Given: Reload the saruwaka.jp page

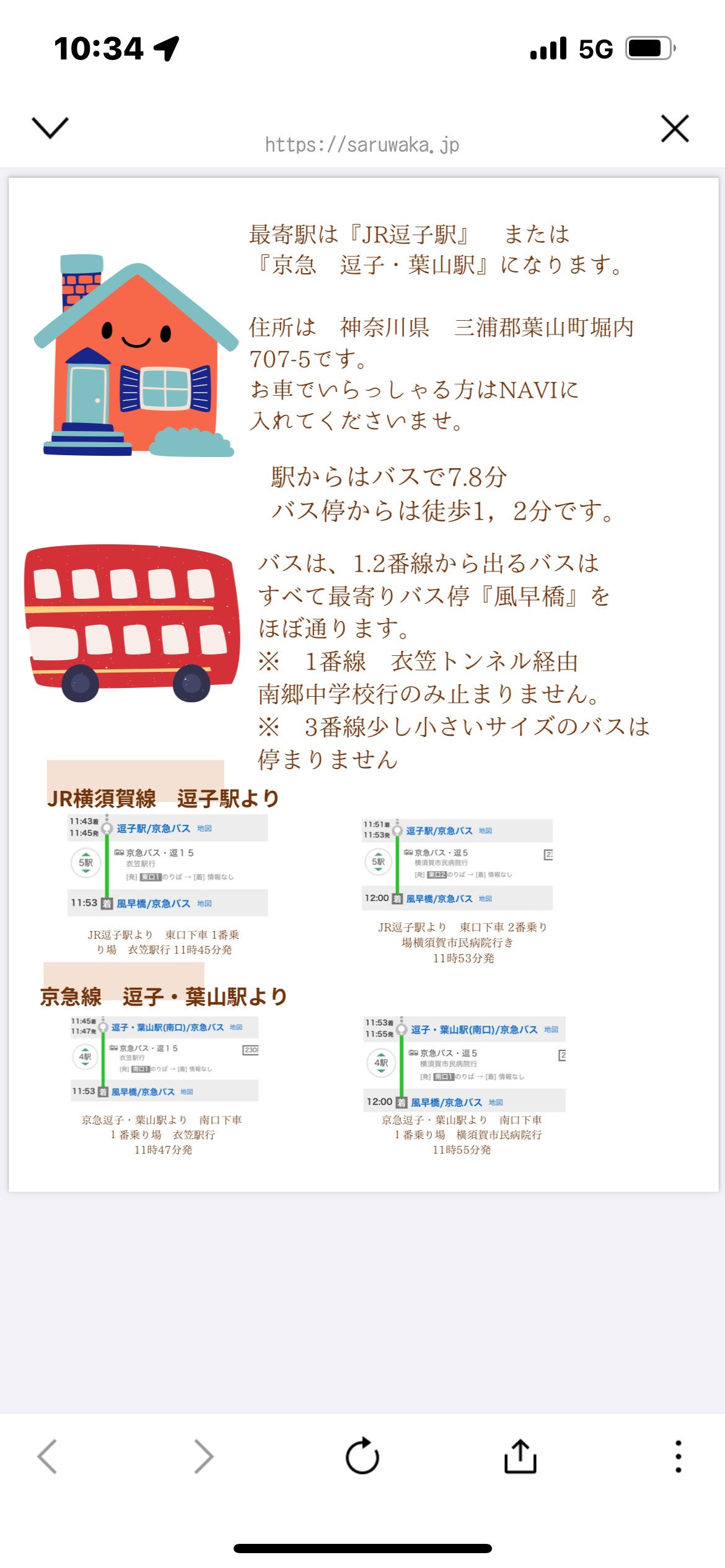Looking at the screenshot, I should (362, 1456).
